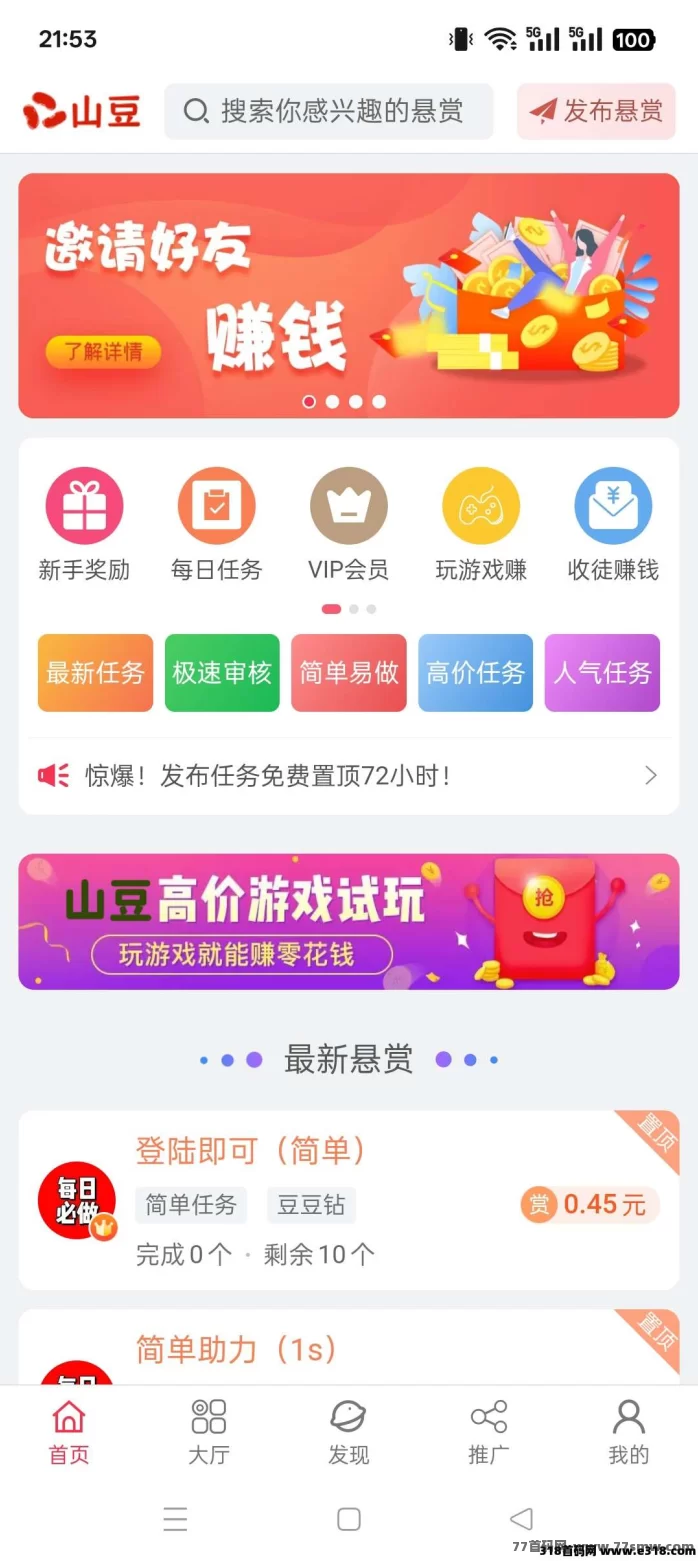This screenshot has width=698, height=1561.
Task: Open 每日任务 daily tasks
Action: [x=216, y=525]
